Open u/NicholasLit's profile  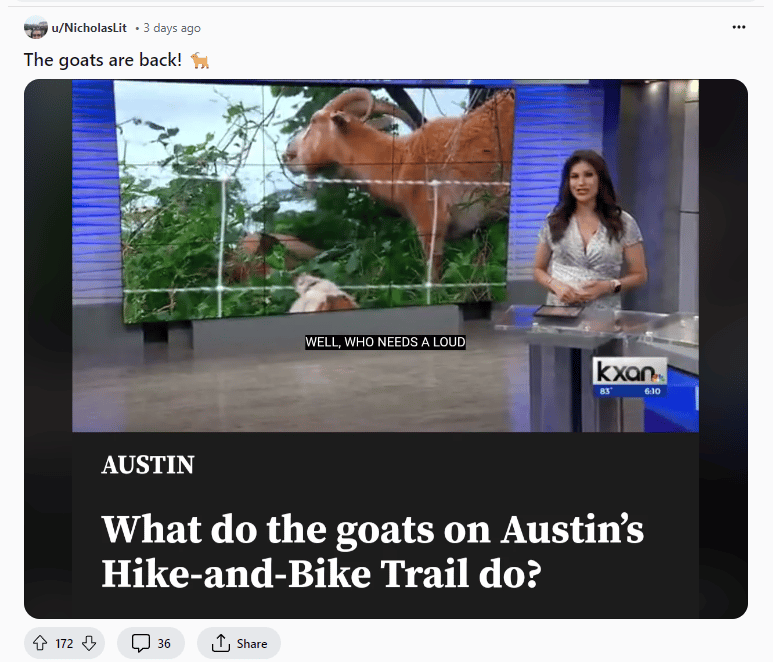(x=90, y=28)
